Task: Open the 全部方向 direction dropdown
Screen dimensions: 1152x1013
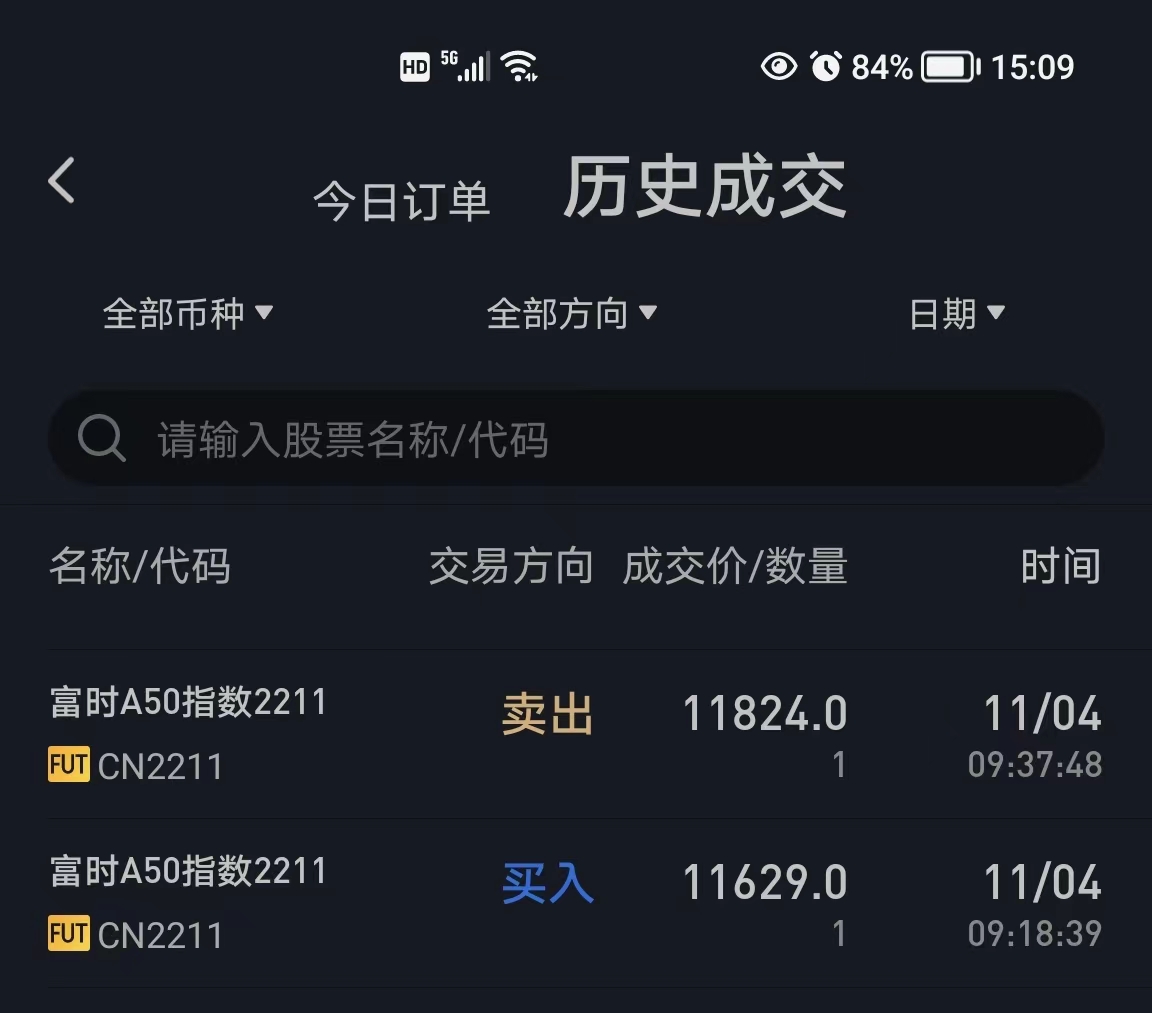Action: [x=572, y=314]
